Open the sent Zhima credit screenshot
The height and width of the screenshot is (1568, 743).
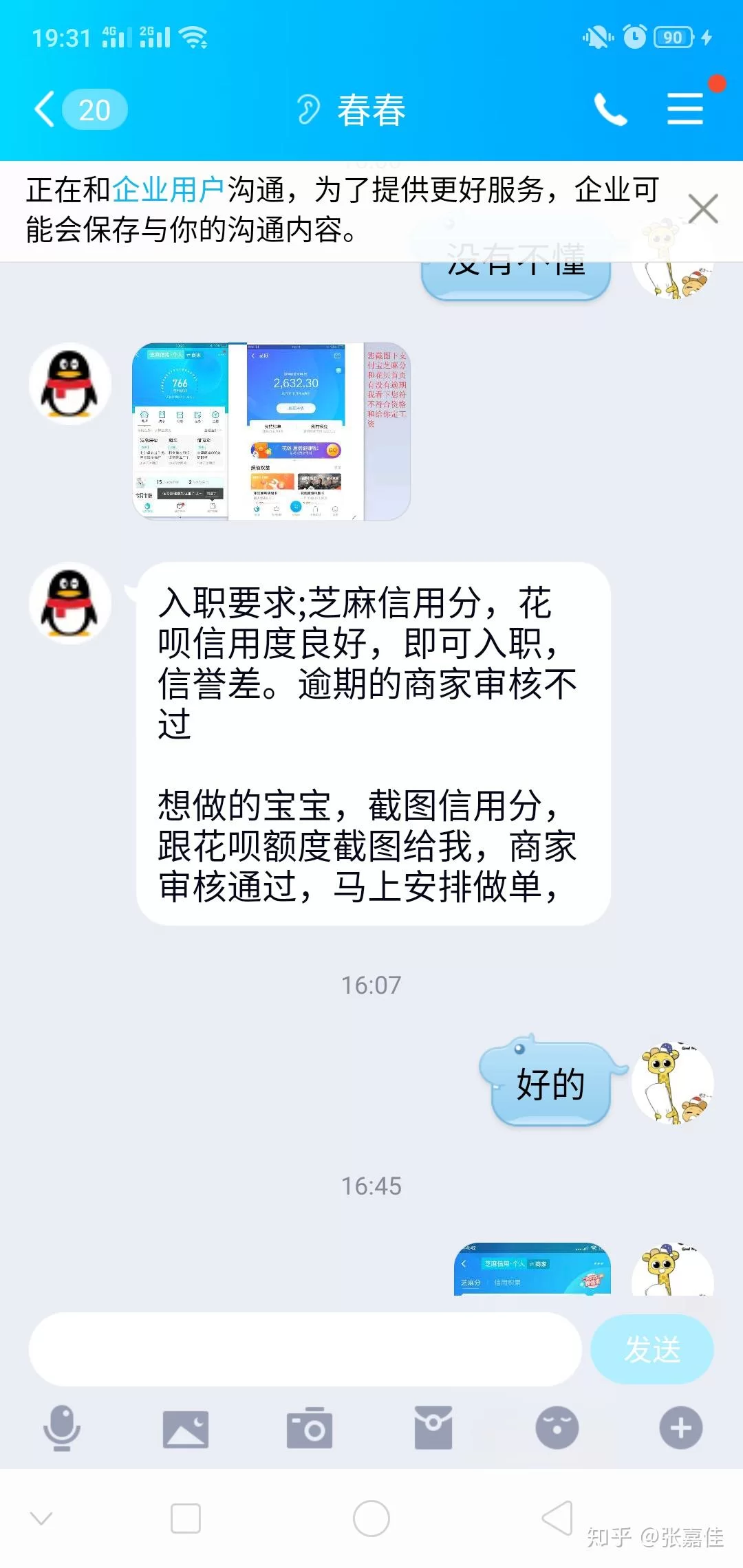tap(532, 1270)
